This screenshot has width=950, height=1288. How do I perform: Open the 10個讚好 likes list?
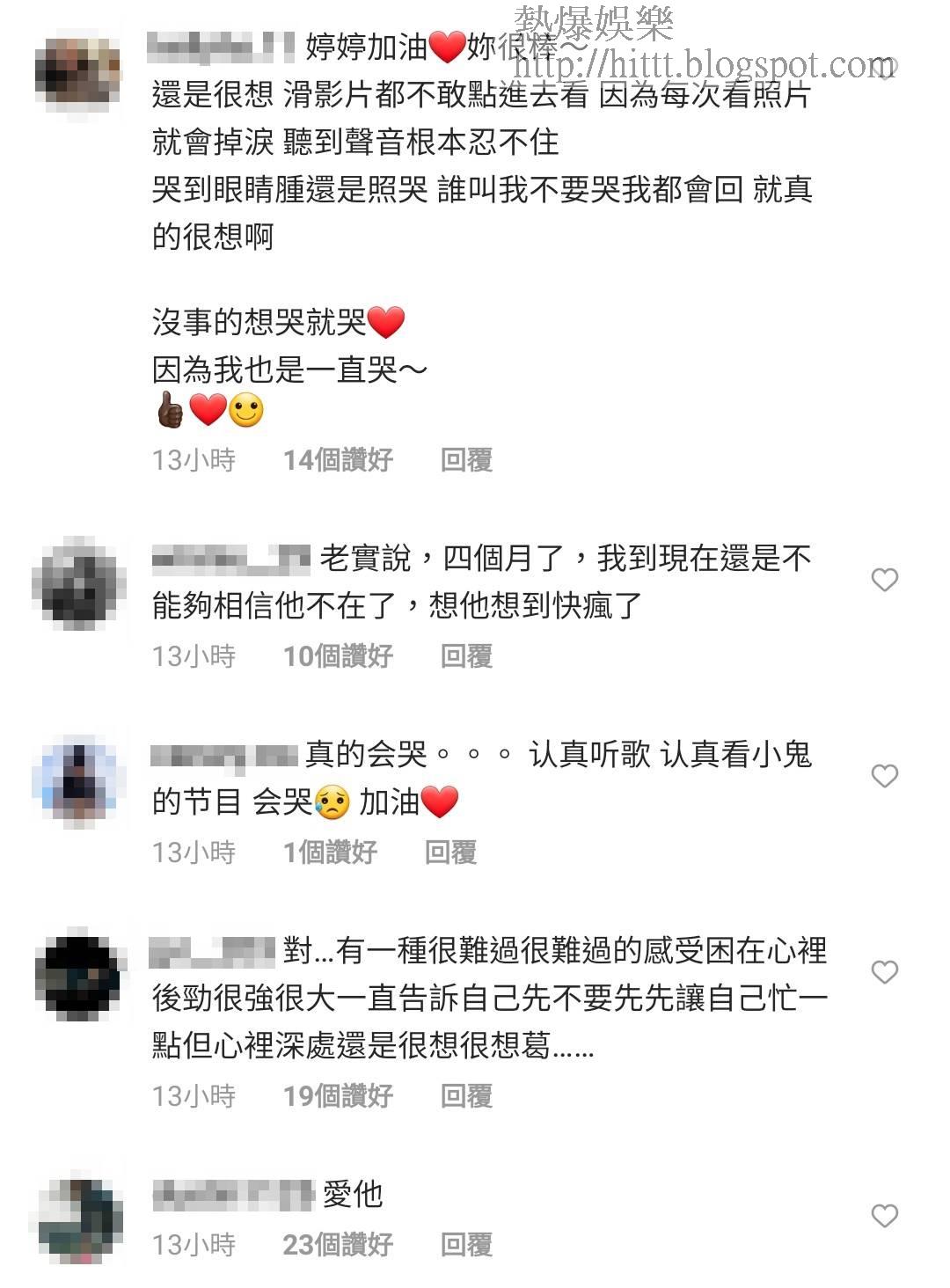point(338,655)
